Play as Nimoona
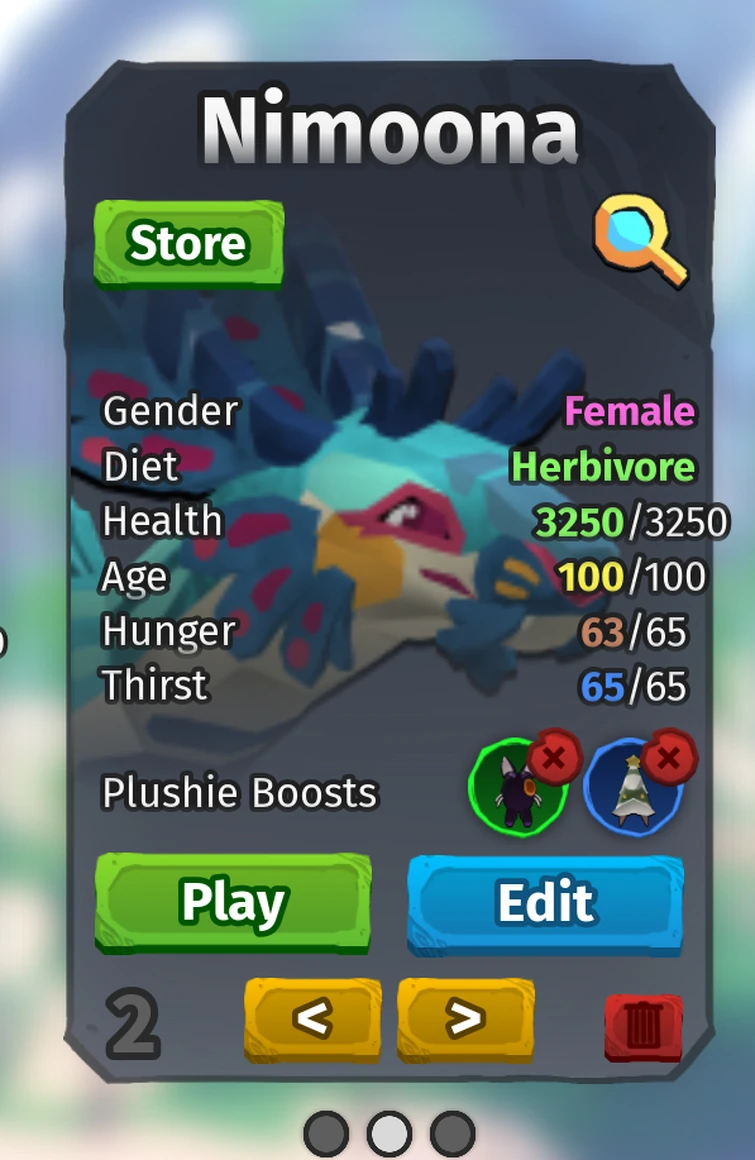The image size is (755, 1160). (x=233, y=902)
